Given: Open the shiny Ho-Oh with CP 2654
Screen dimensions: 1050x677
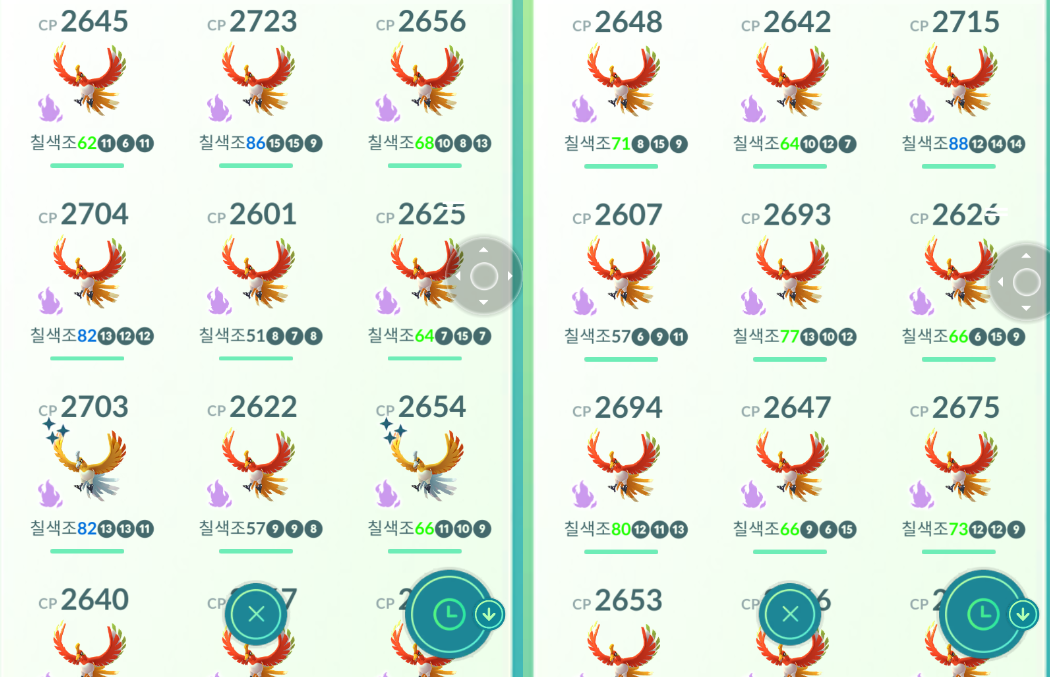Looking at the screenshot, I should tap(426, 466).
